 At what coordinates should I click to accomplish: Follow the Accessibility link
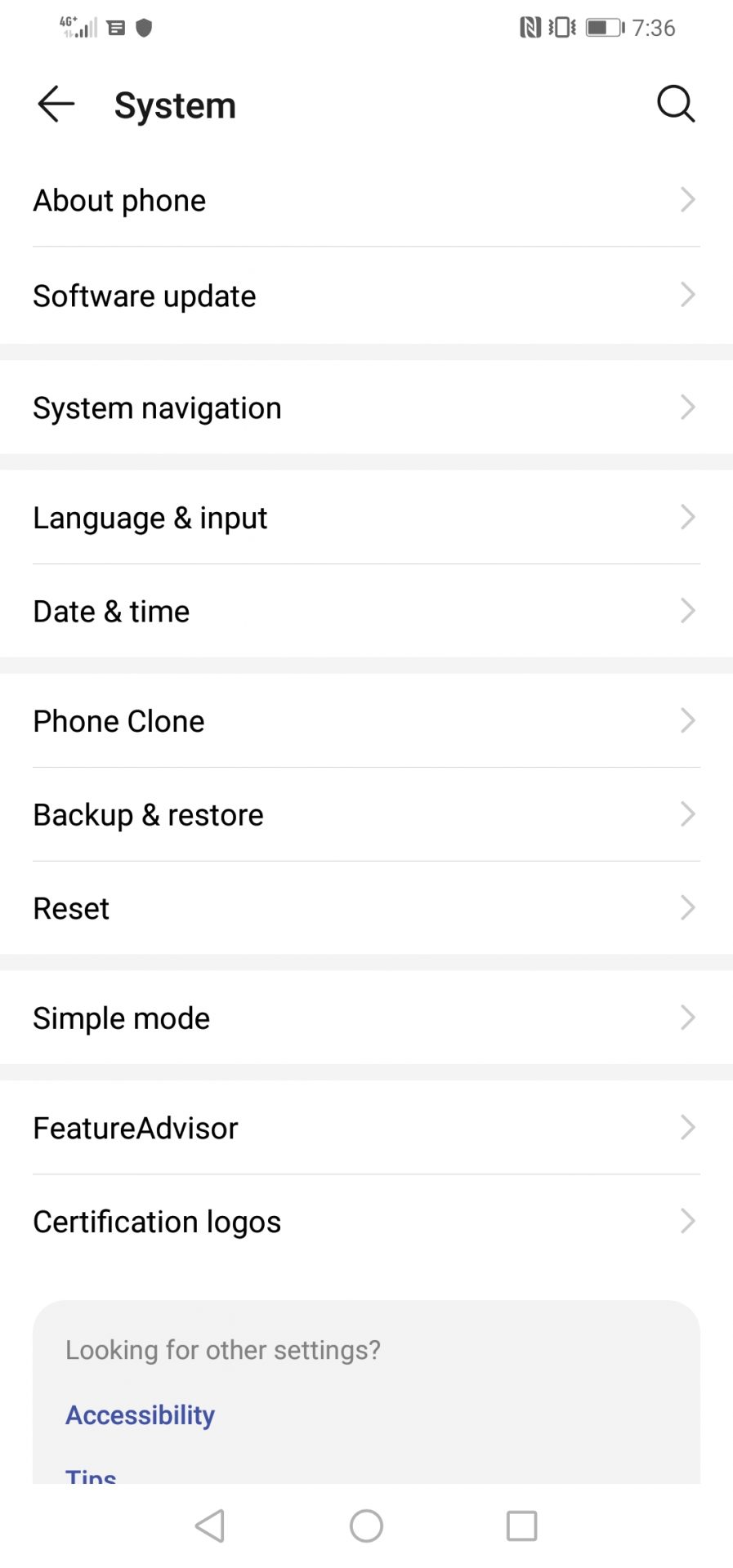coord(141,1414)
